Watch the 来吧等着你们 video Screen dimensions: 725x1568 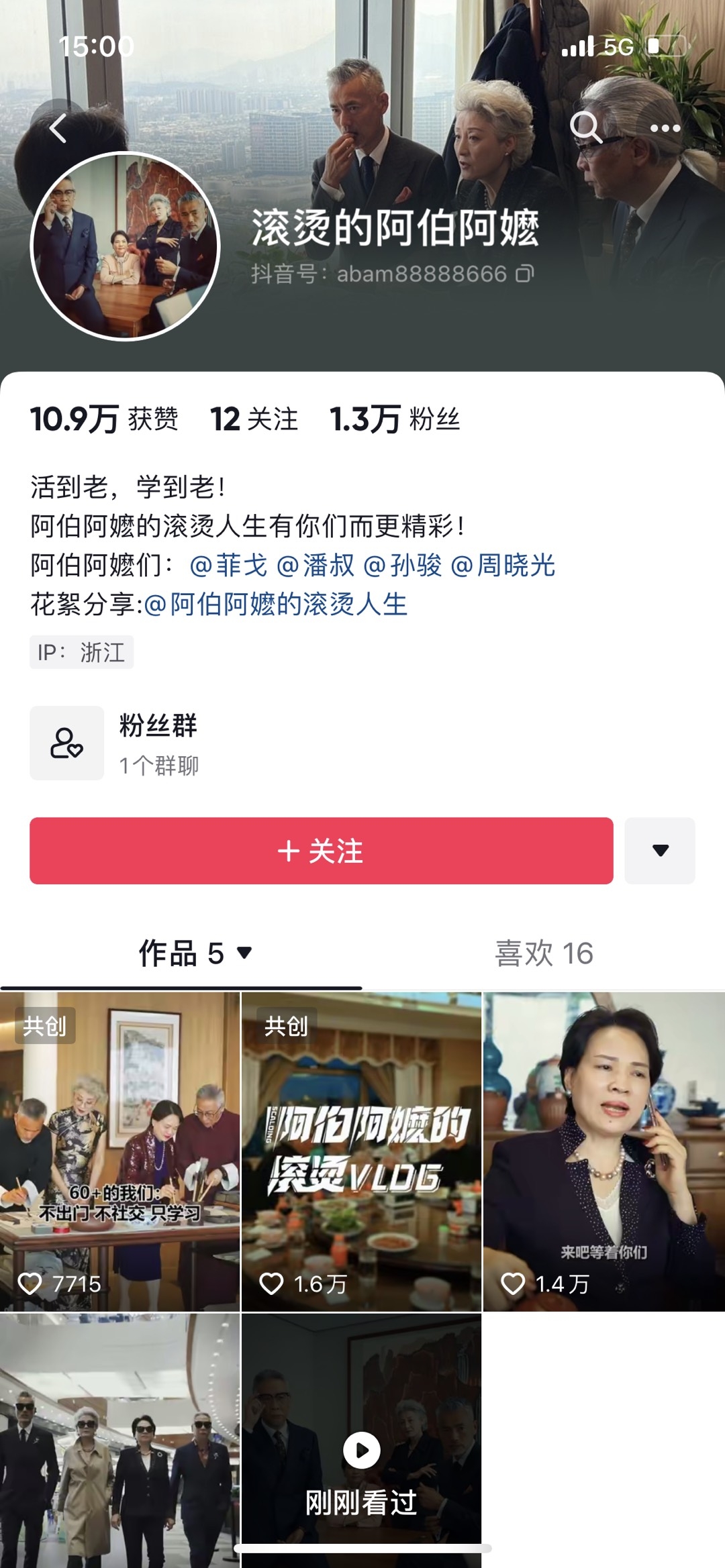pyautogui.click(x=603, y=1151)
